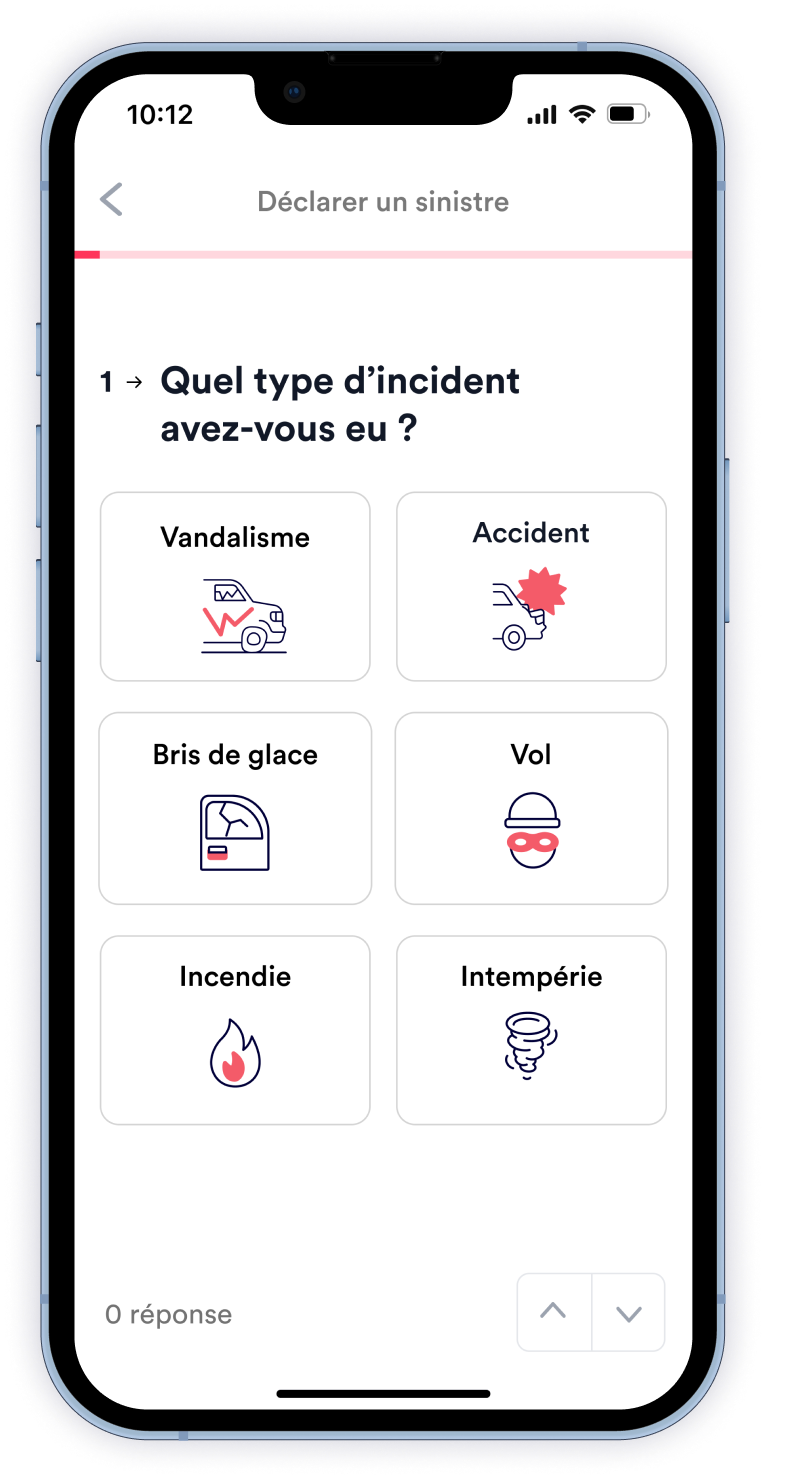Viewport: 801px width, 1479px height.
Task: Select Vol as the incident type
Action: click(531, 807)
